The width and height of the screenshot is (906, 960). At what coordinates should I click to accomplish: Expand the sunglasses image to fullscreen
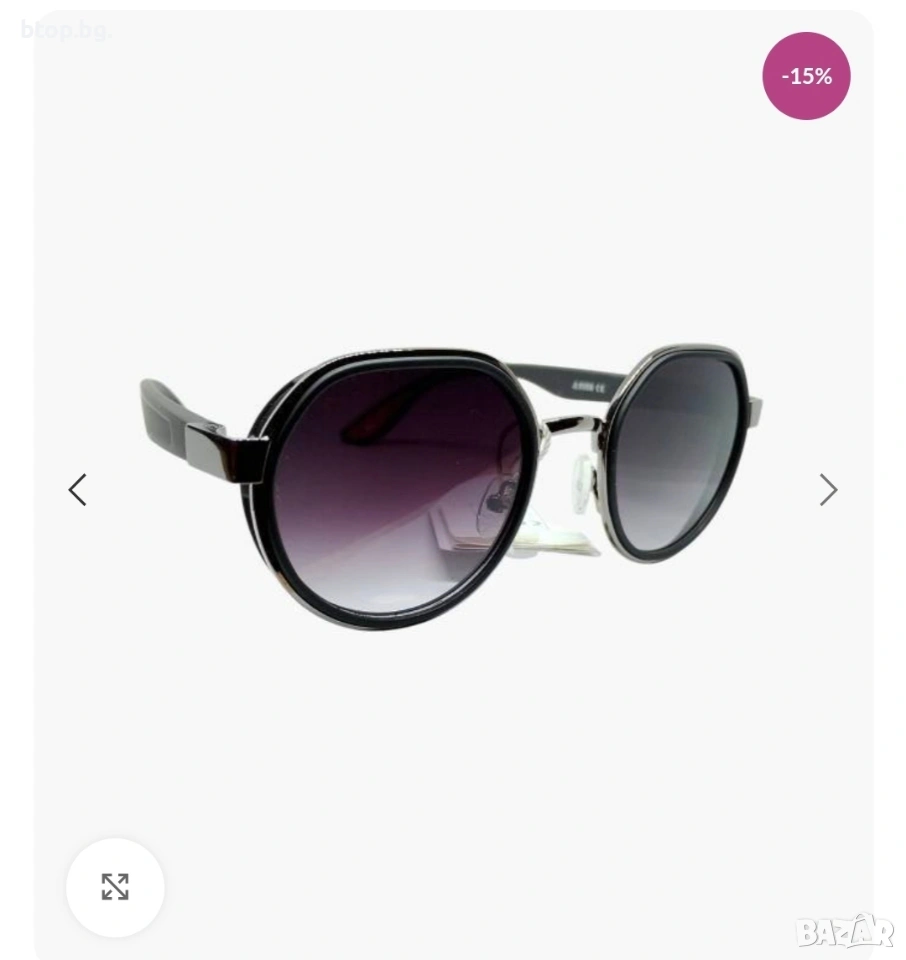click(x=115, y=886)
